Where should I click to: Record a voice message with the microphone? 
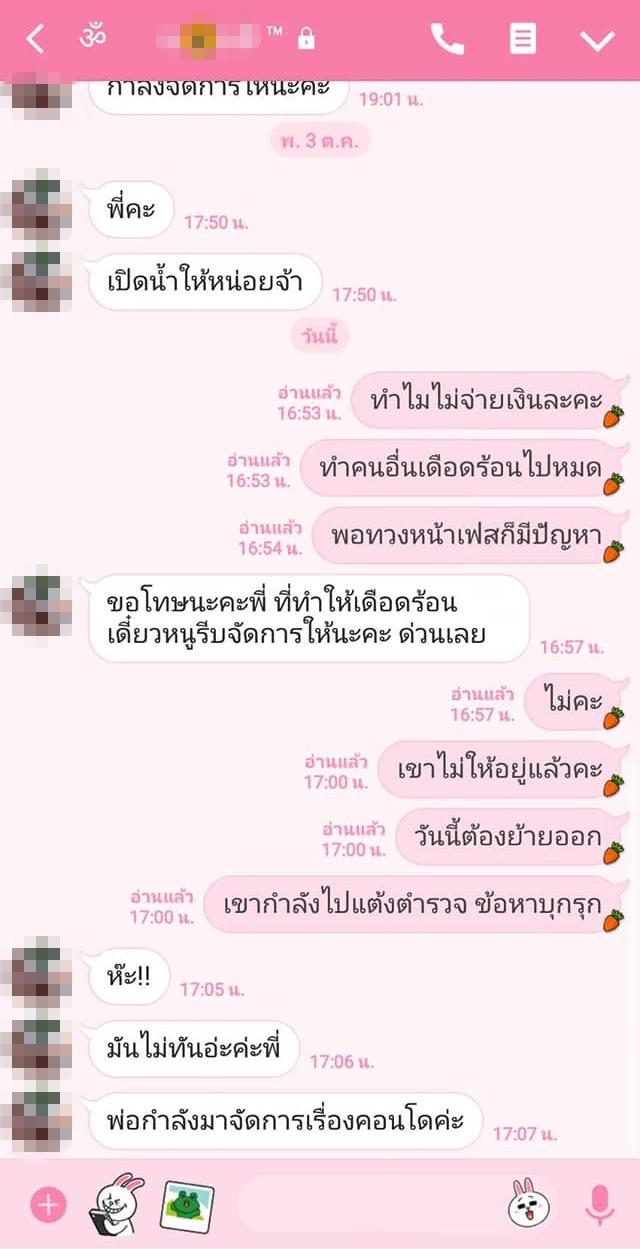599,1204
